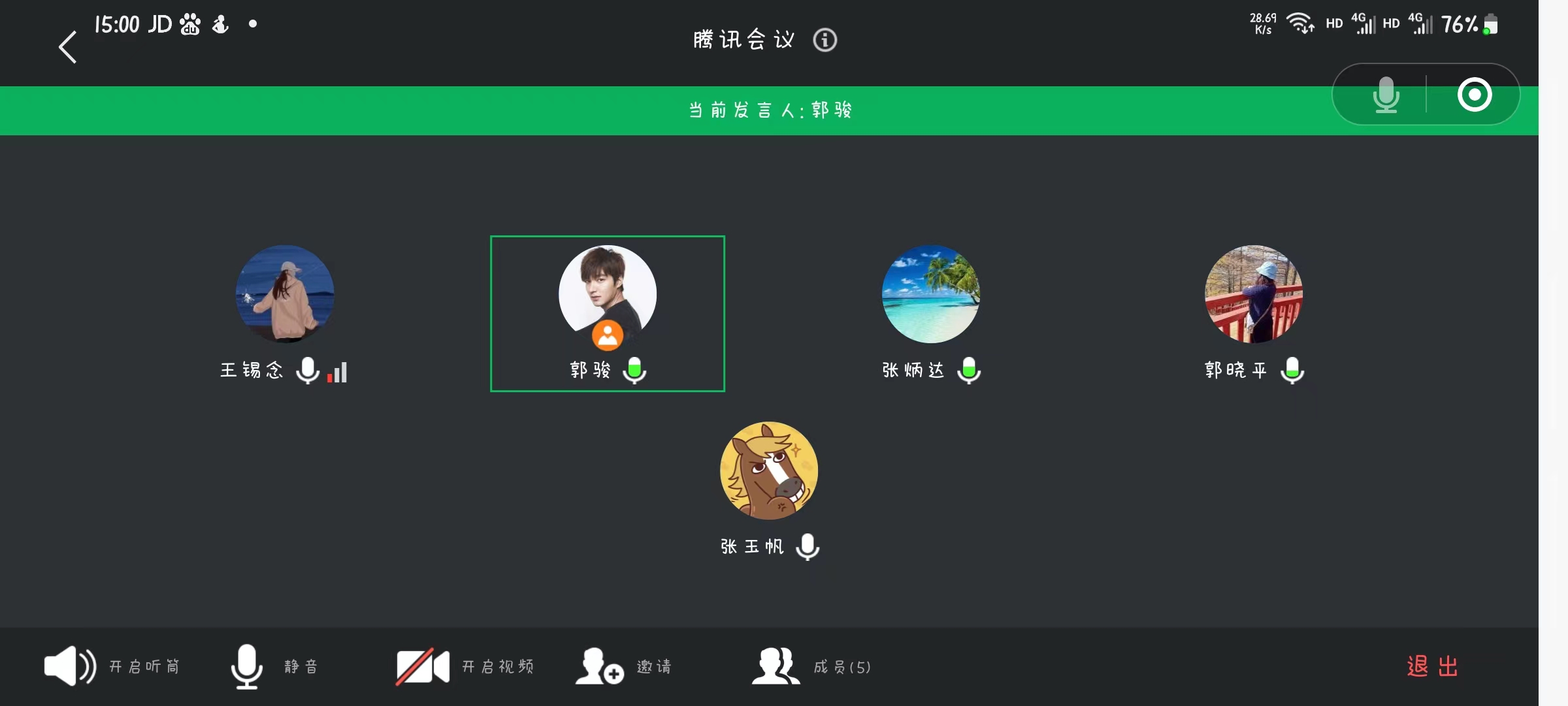Turn on camera with 开启视频
This screenshot has width=1568, height=706.
pos(465,666)
